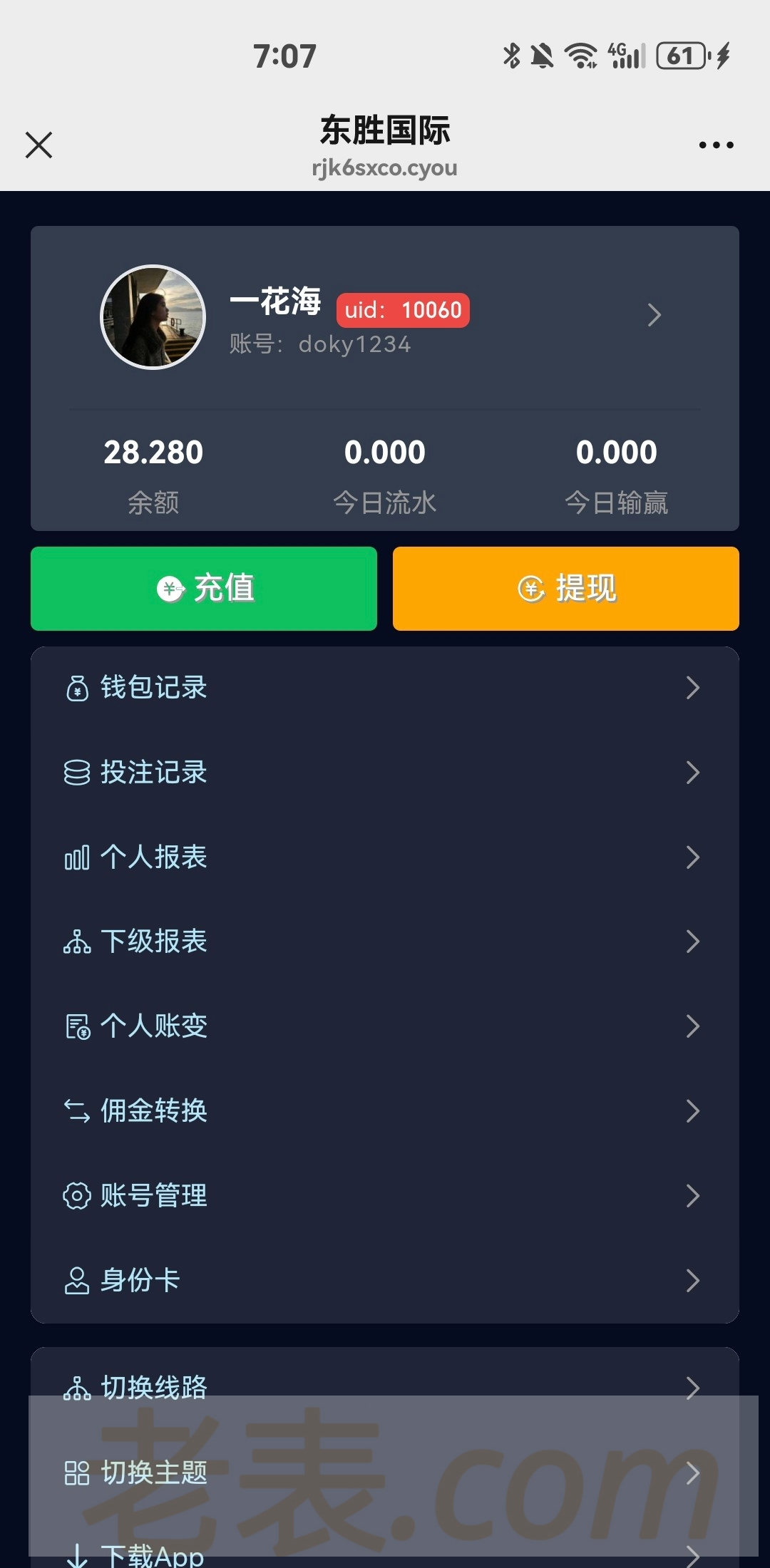This screenshot has height=1568, width=770.
Task: Open the three-dot overflow menu
Action: pyautogui.click(x=716, y=145)
